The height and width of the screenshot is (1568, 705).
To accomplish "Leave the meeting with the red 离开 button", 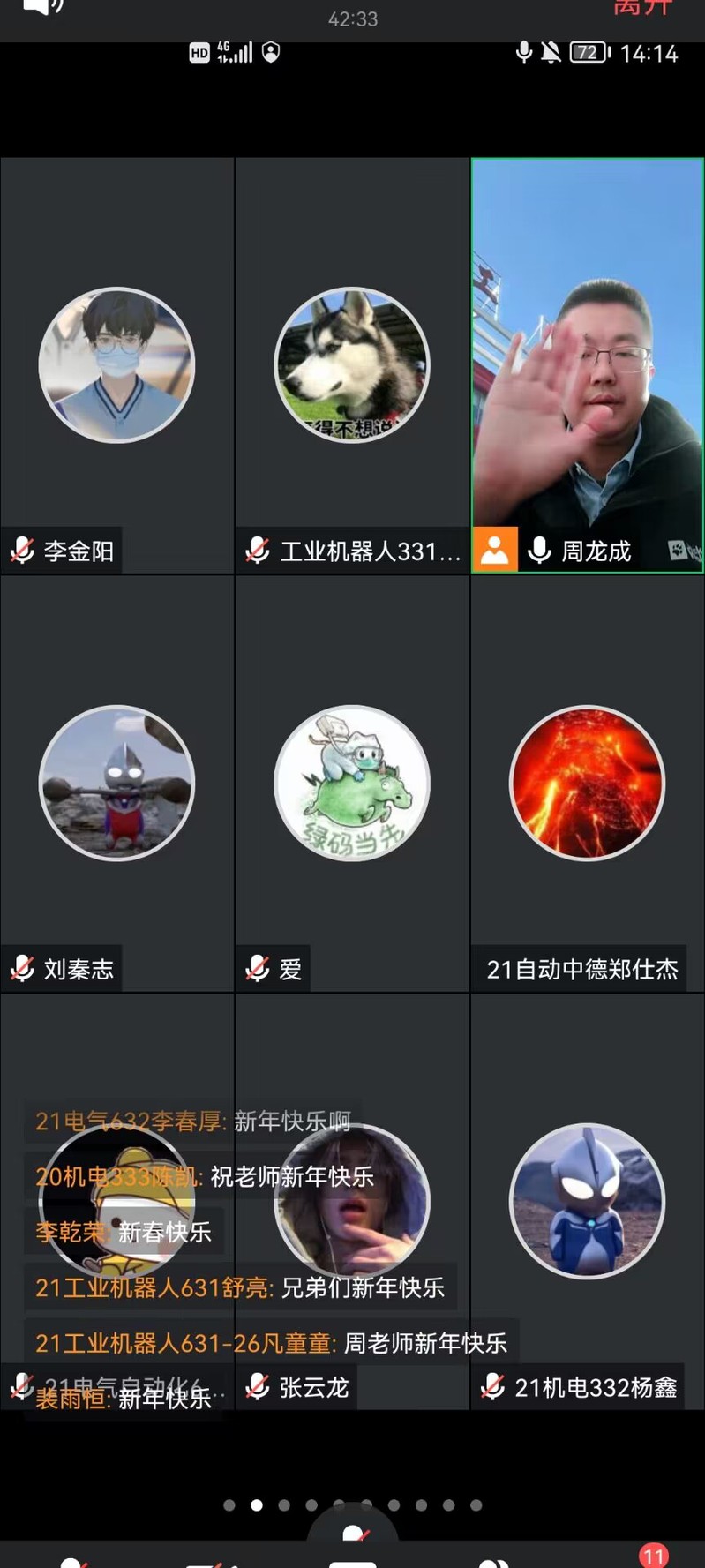I will click(643, 7).
